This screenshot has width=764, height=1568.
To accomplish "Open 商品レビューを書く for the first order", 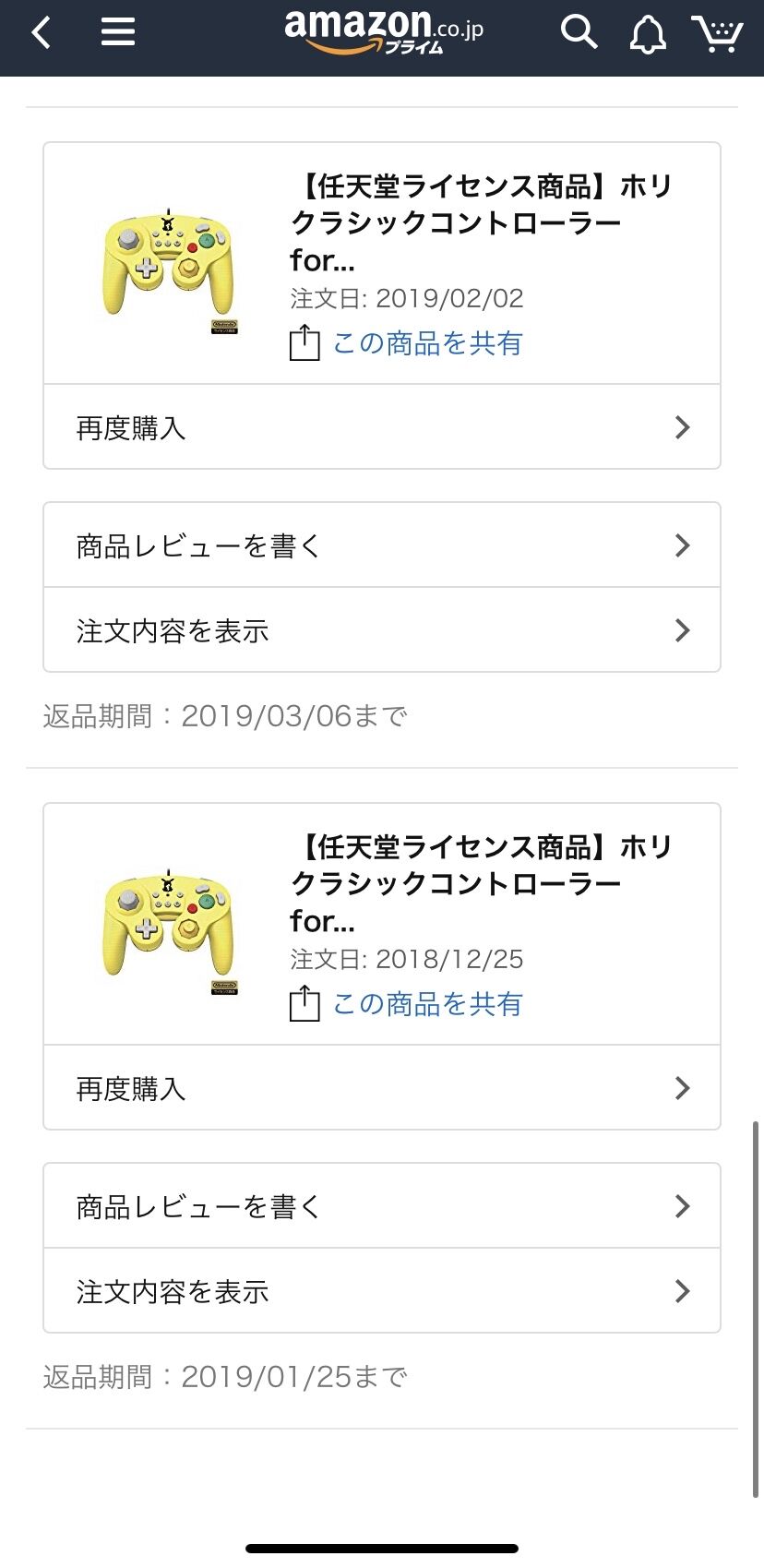I will point(381,545).
